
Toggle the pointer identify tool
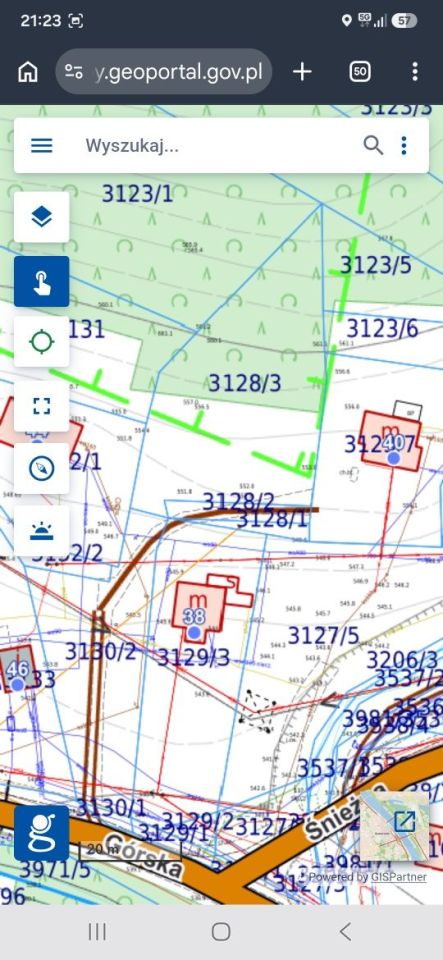click(x=42, y=282)
